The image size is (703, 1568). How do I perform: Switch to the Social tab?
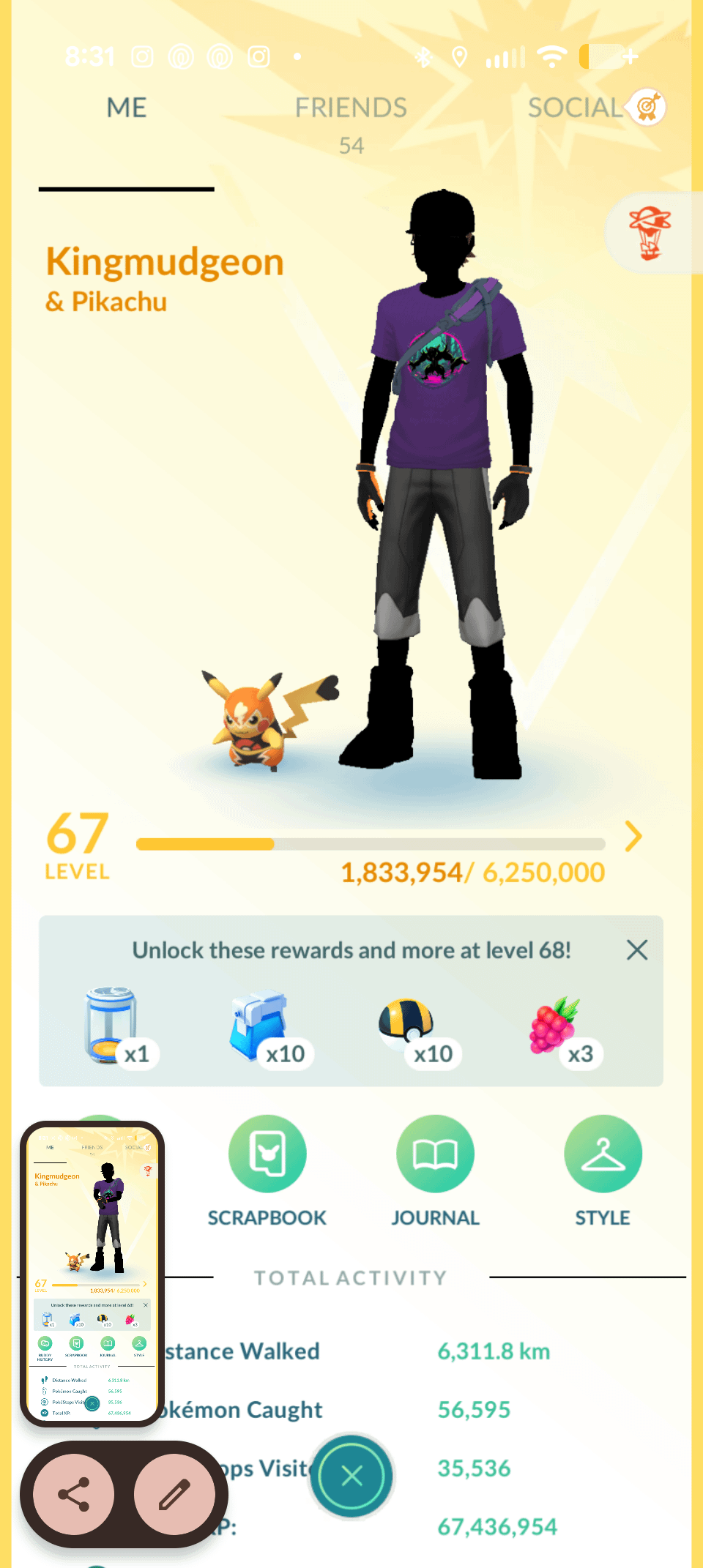(576, 108)
